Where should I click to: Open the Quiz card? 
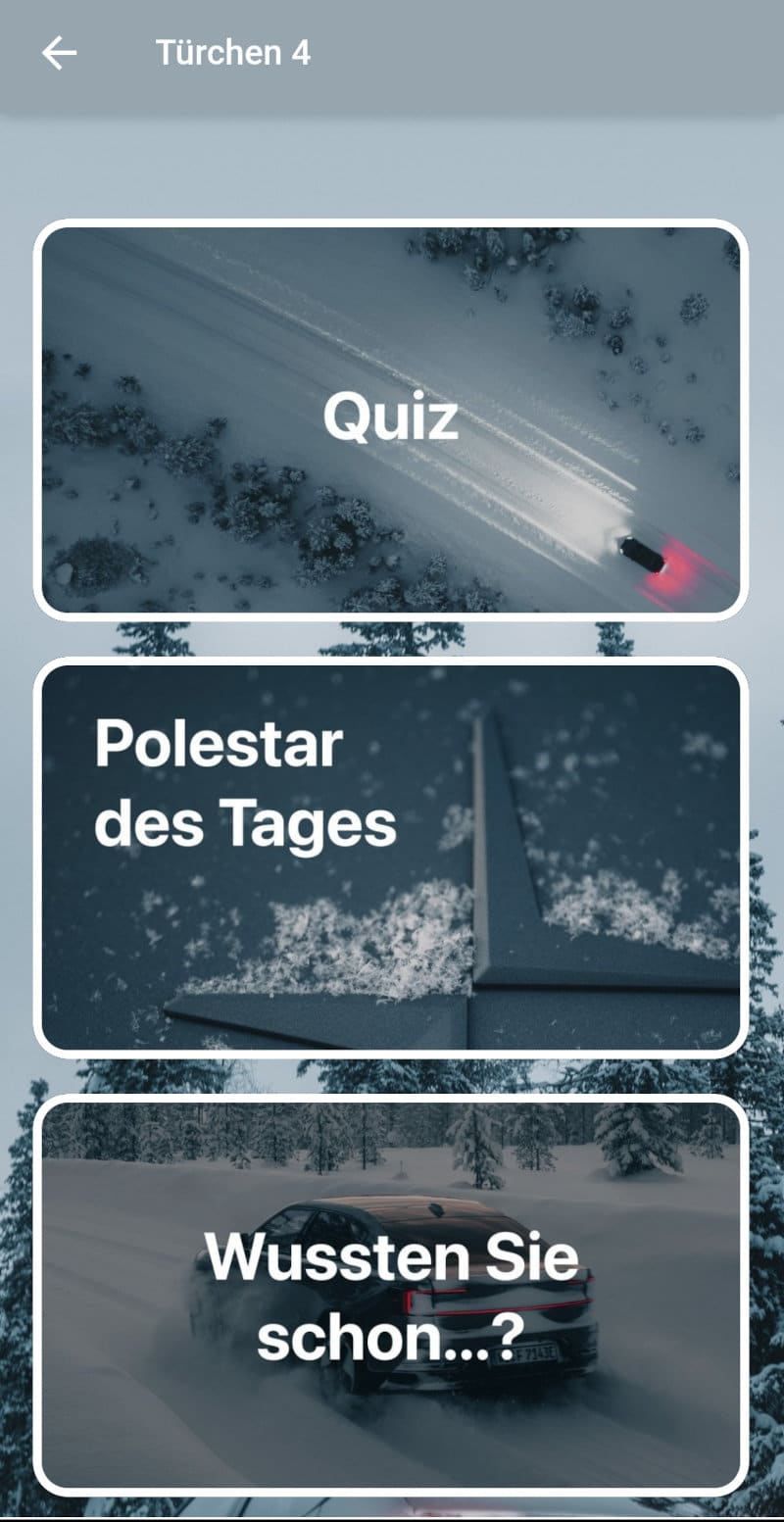[391, 419]
